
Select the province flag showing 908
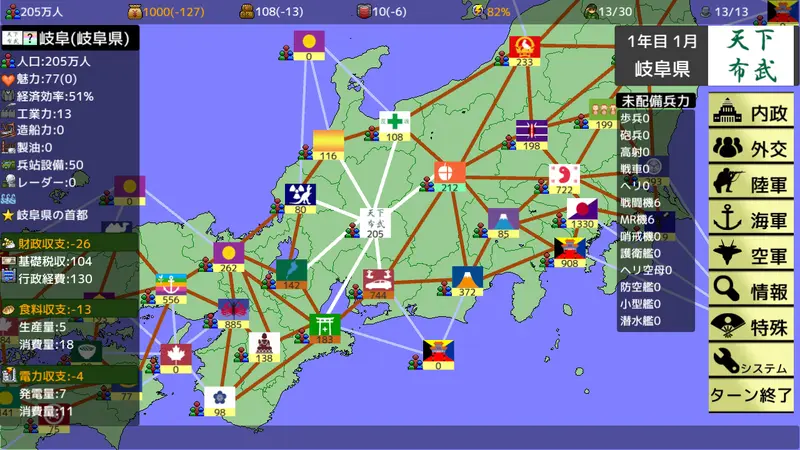[x=570, y=247]
